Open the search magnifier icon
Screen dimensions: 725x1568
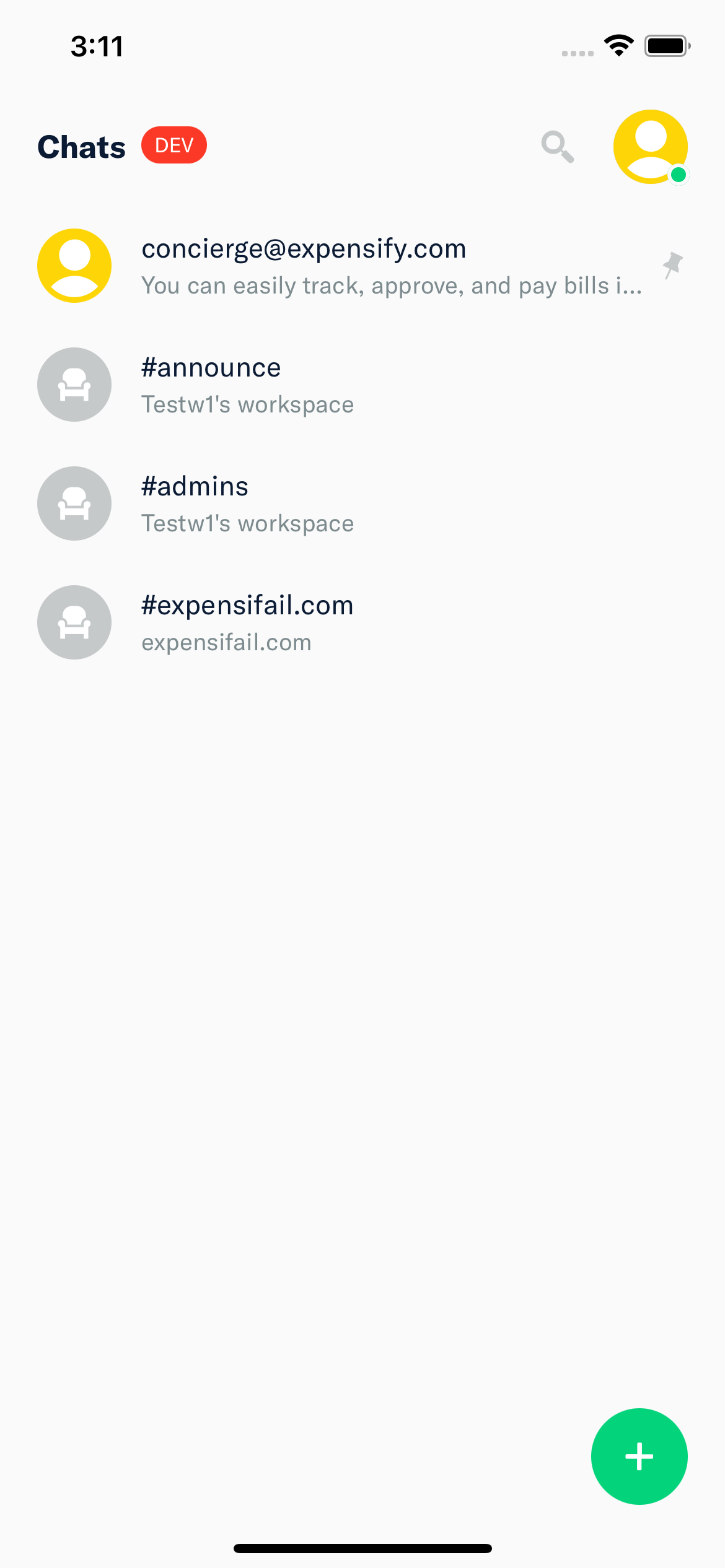pos(558,147)
